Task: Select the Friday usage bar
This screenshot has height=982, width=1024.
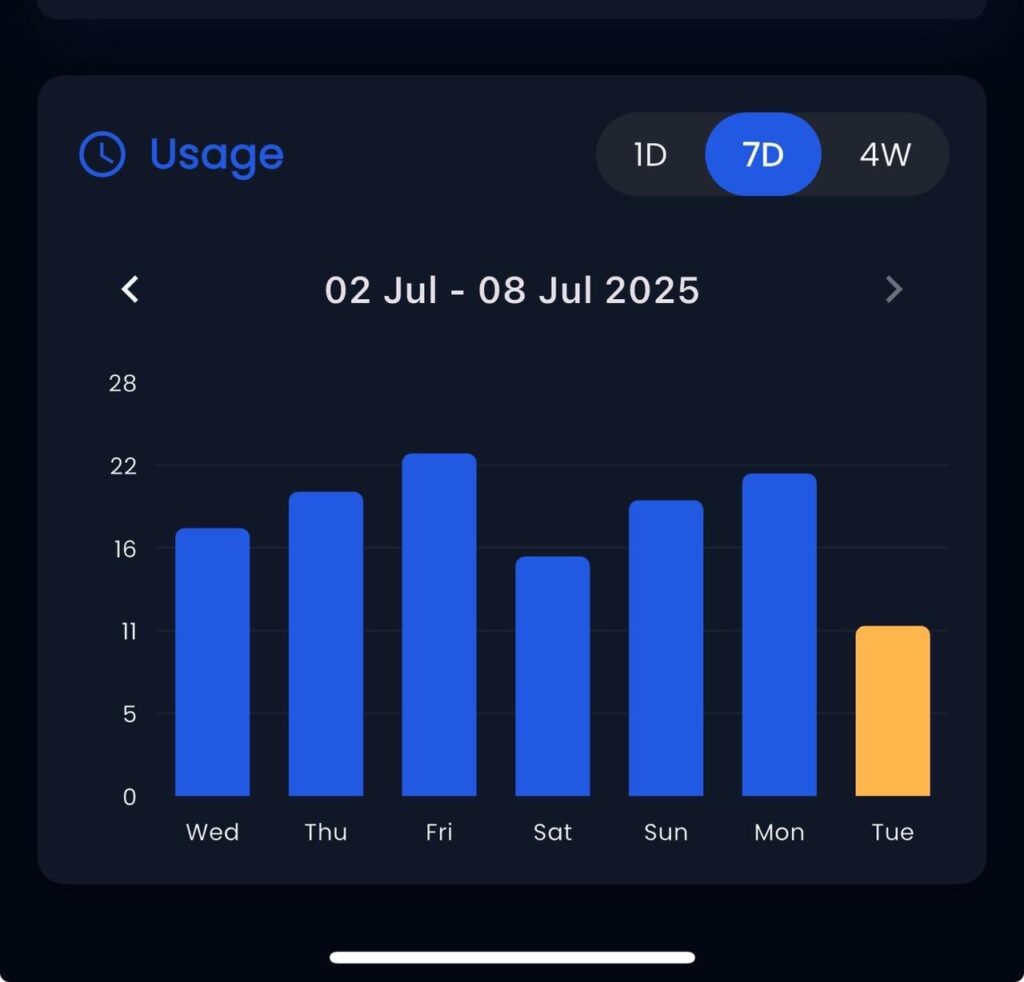Action: click(439, 625)
